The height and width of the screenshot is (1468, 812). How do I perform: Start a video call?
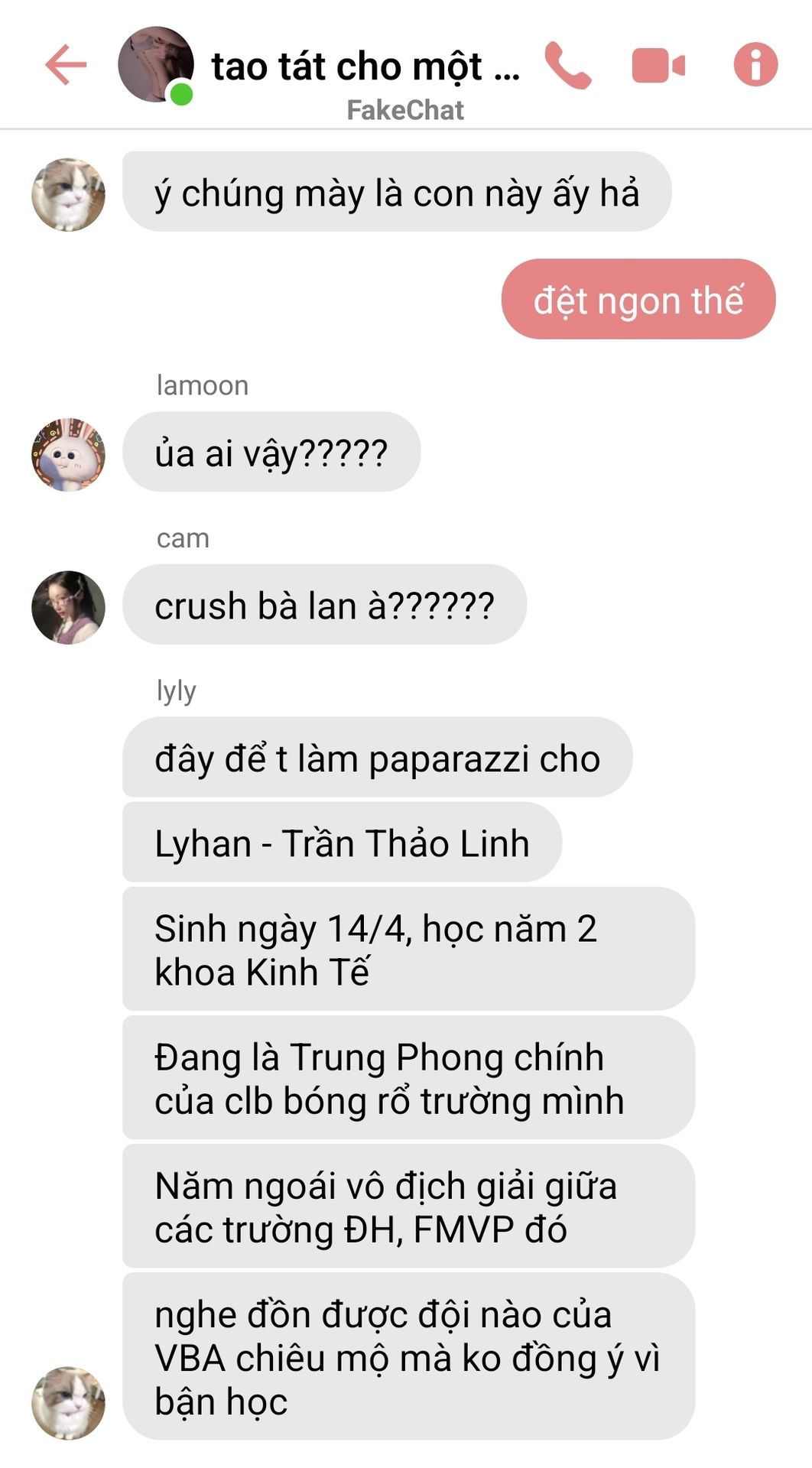(658, 66)
